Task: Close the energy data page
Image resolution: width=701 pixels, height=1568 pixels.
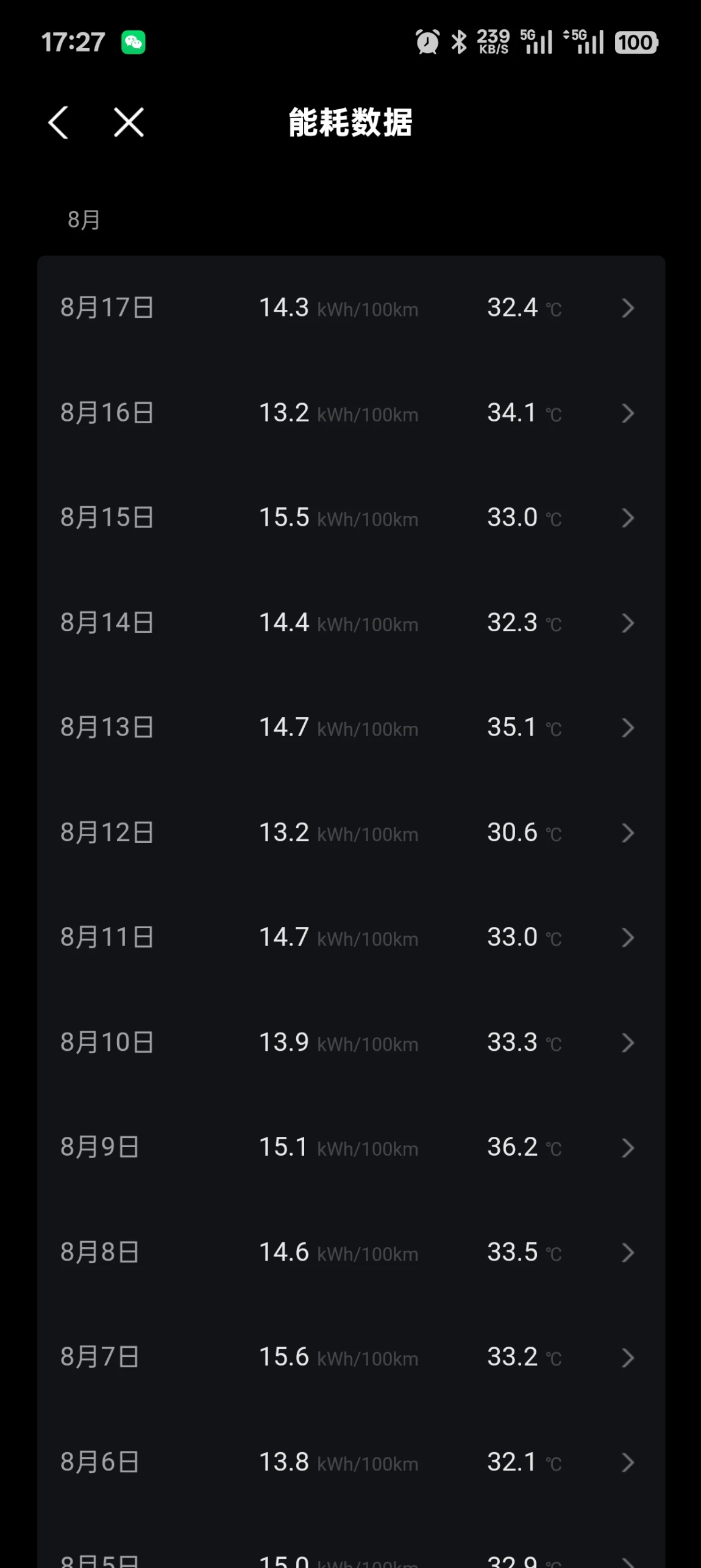Action: point(129,123)
